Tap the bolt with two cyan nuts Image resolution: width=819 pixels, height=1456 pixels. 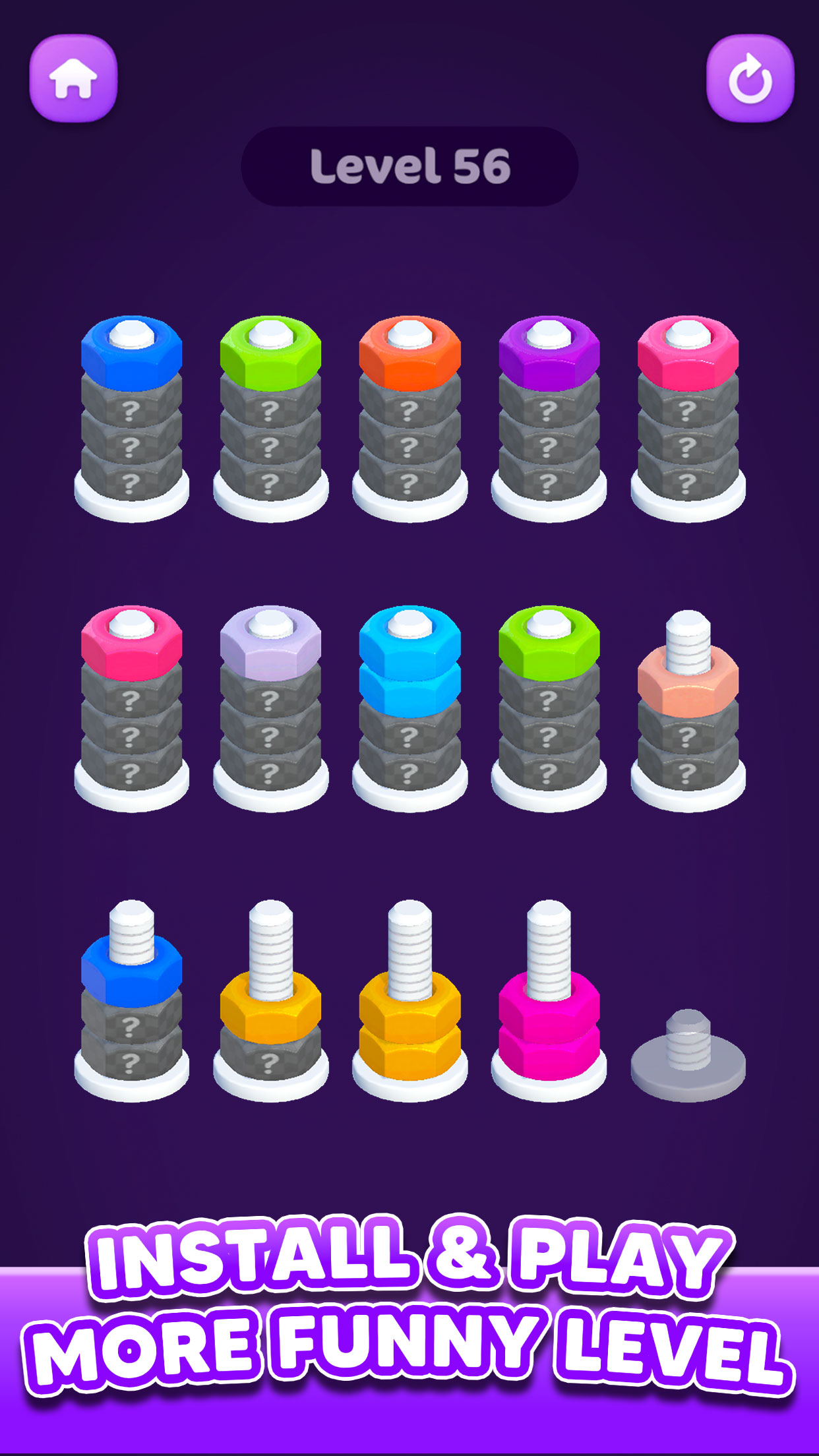tap(409, 709)
